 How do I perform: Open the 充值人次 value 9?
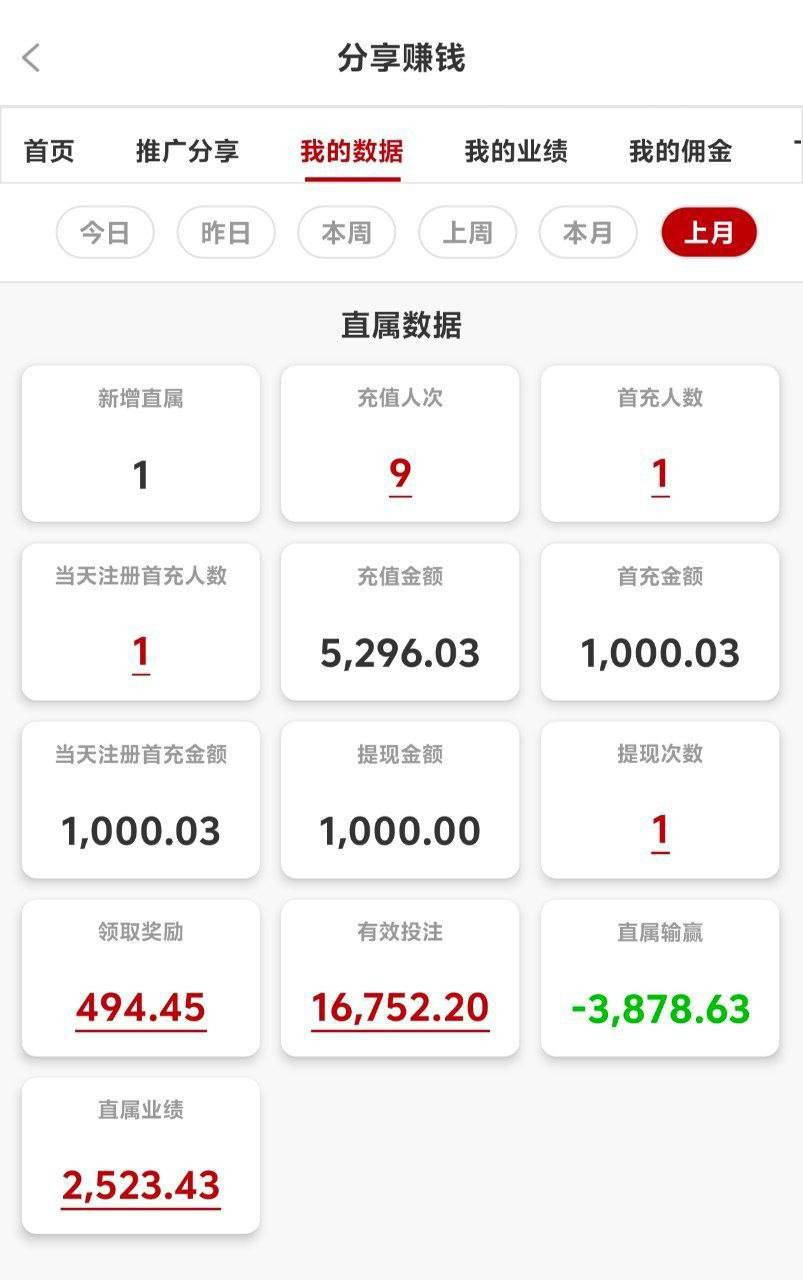[x=400, y=474]
